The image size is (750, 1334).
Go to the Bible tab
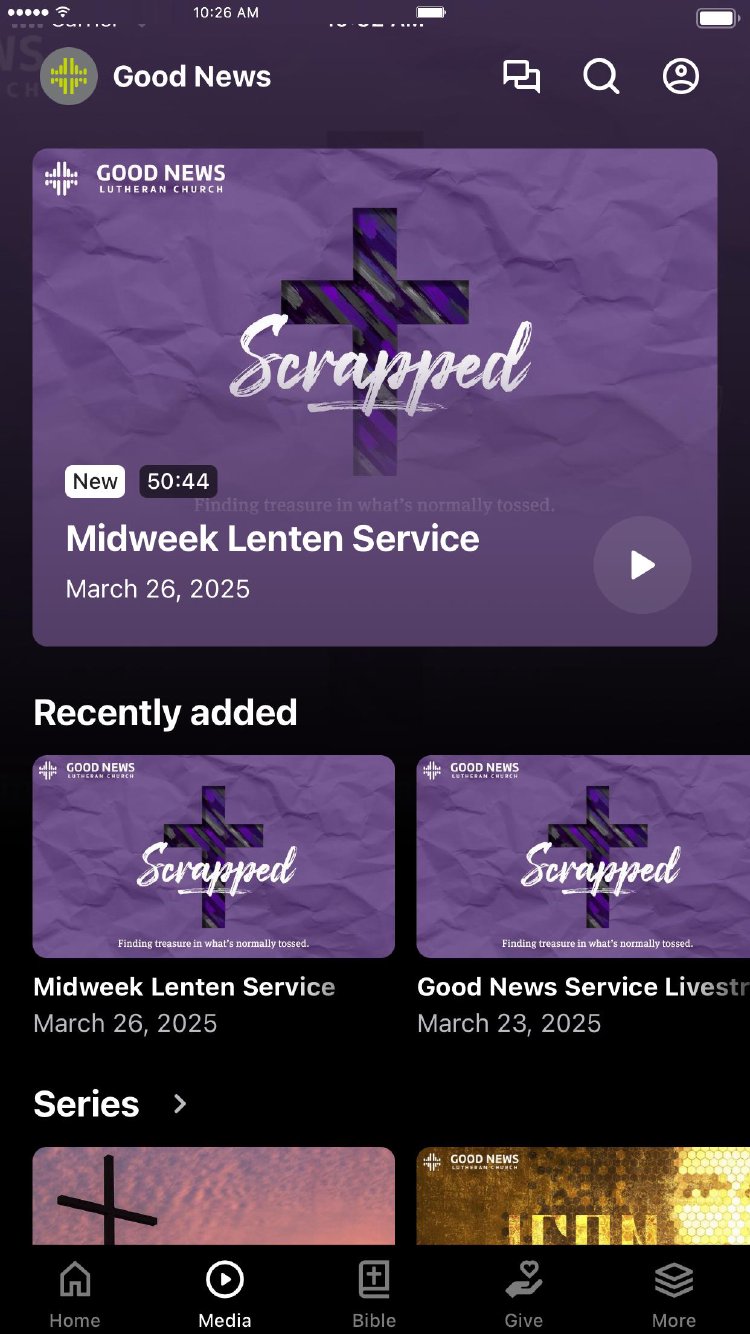374,1294
